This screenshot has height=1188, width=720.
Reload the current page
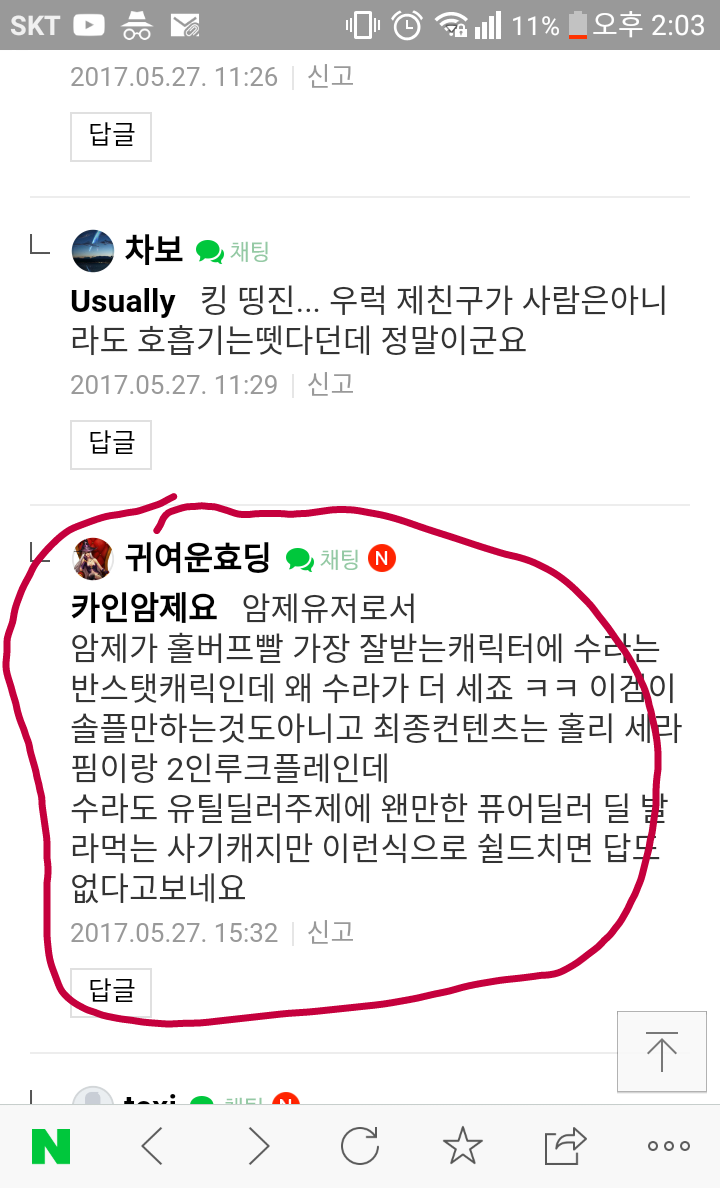click(x=360, y=1146)
